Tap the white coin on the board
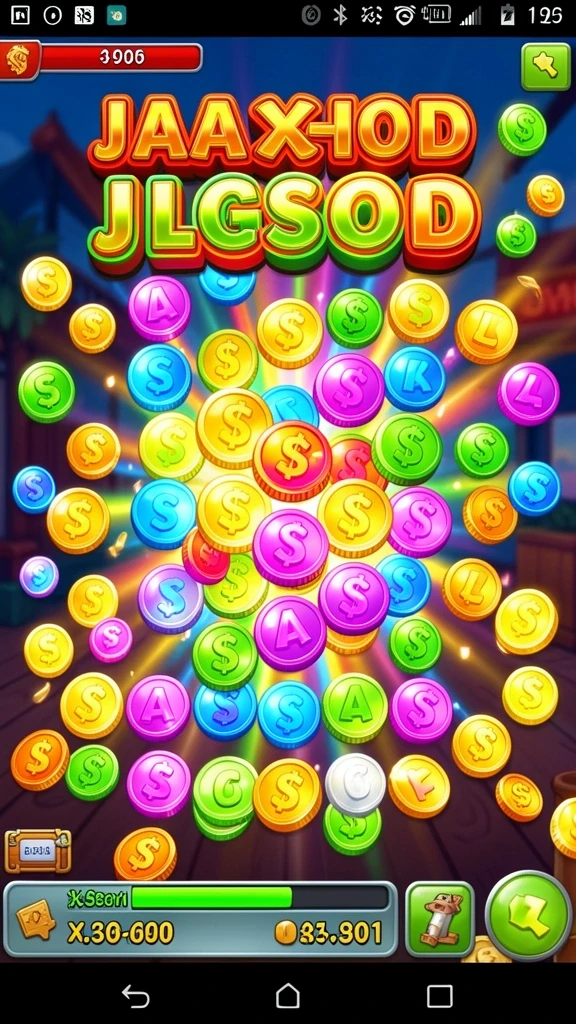 pos(356,784)
